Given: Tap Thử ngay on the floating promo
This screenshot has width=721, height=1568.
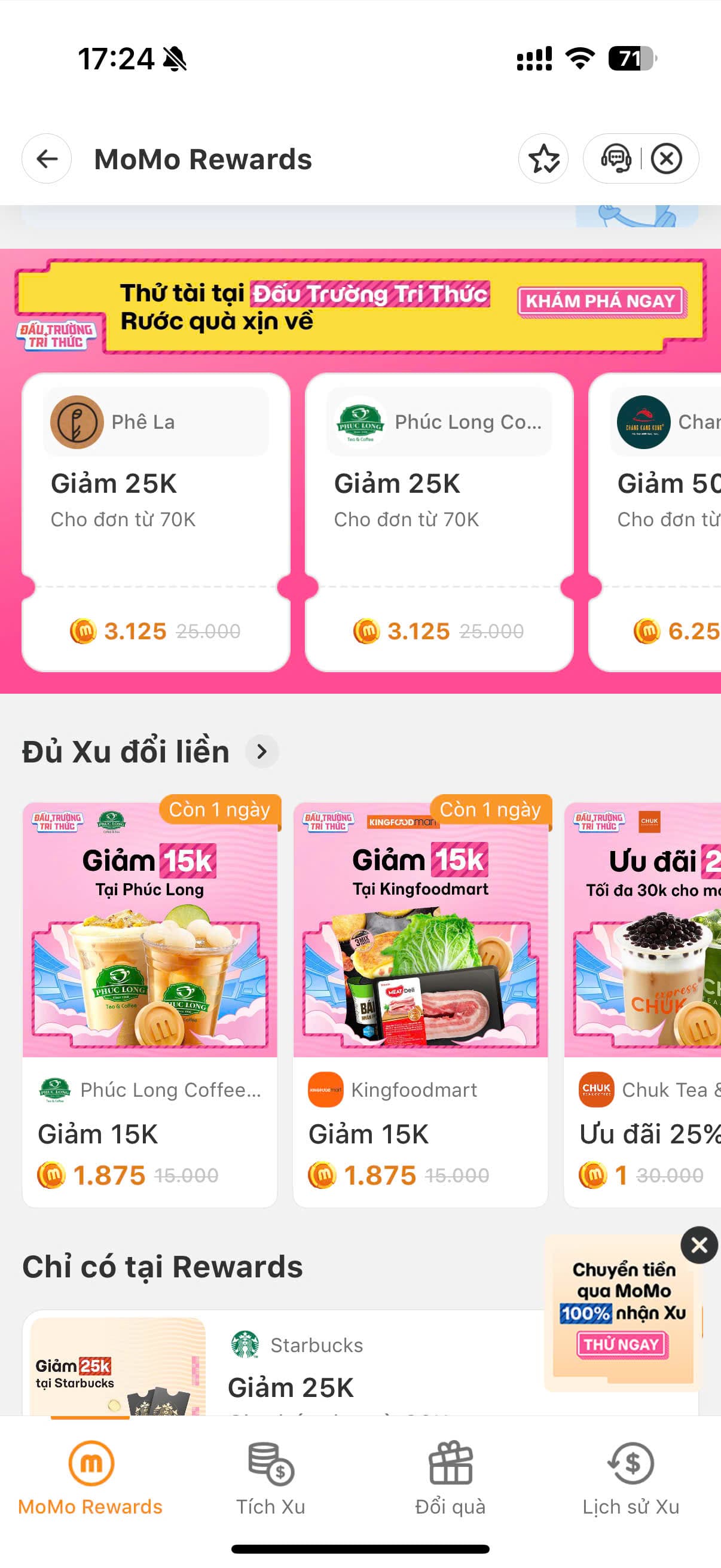Looking at the screenshot, I should [x=622, y=1344].
